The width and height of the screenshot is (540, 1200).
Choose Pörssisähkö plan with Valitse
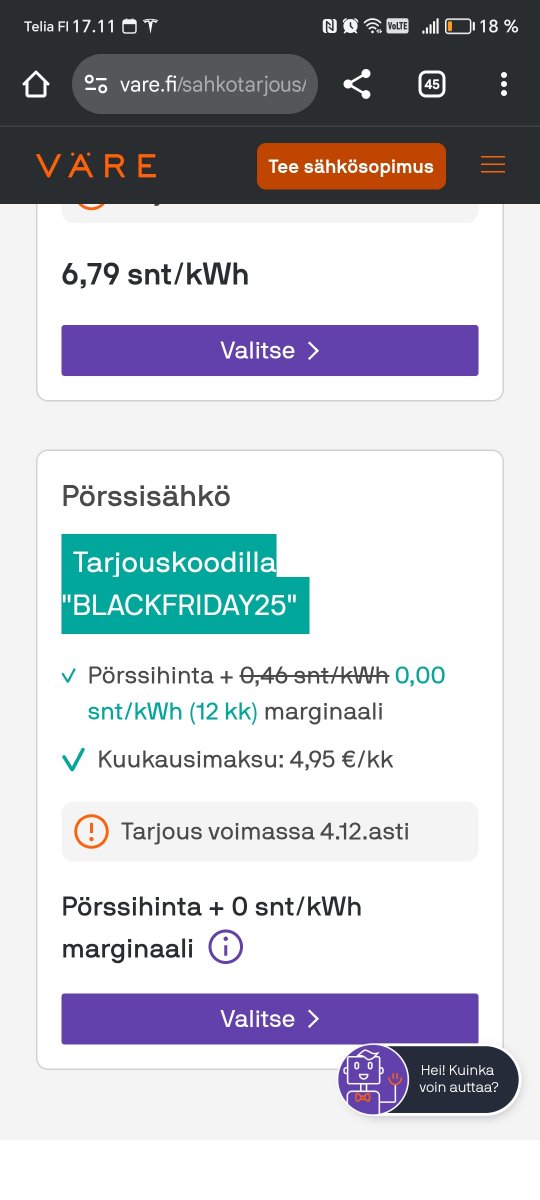pos(270,1018)
